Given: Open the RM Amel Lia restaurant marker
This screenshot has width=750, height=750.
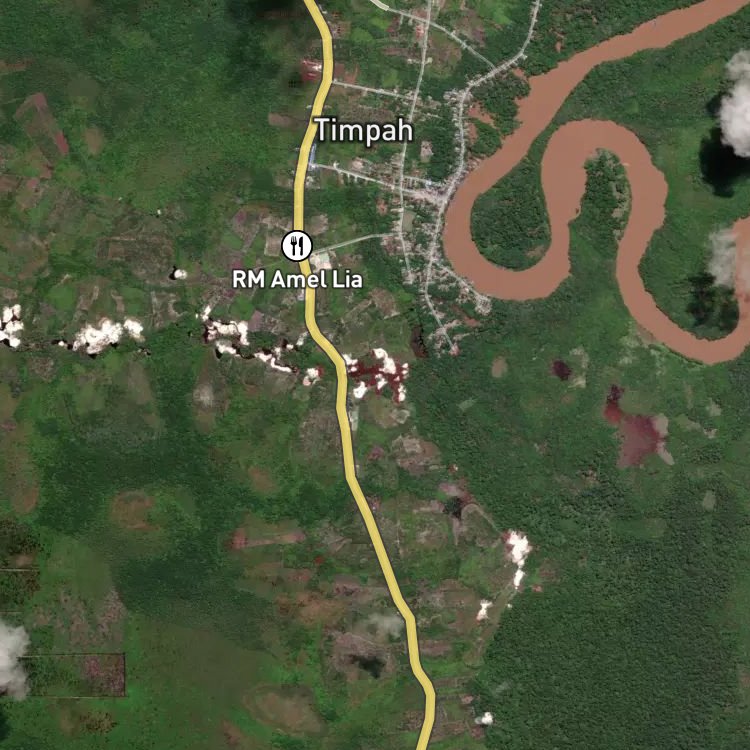Looking at the screenshot, I should (x=297, y=246).
